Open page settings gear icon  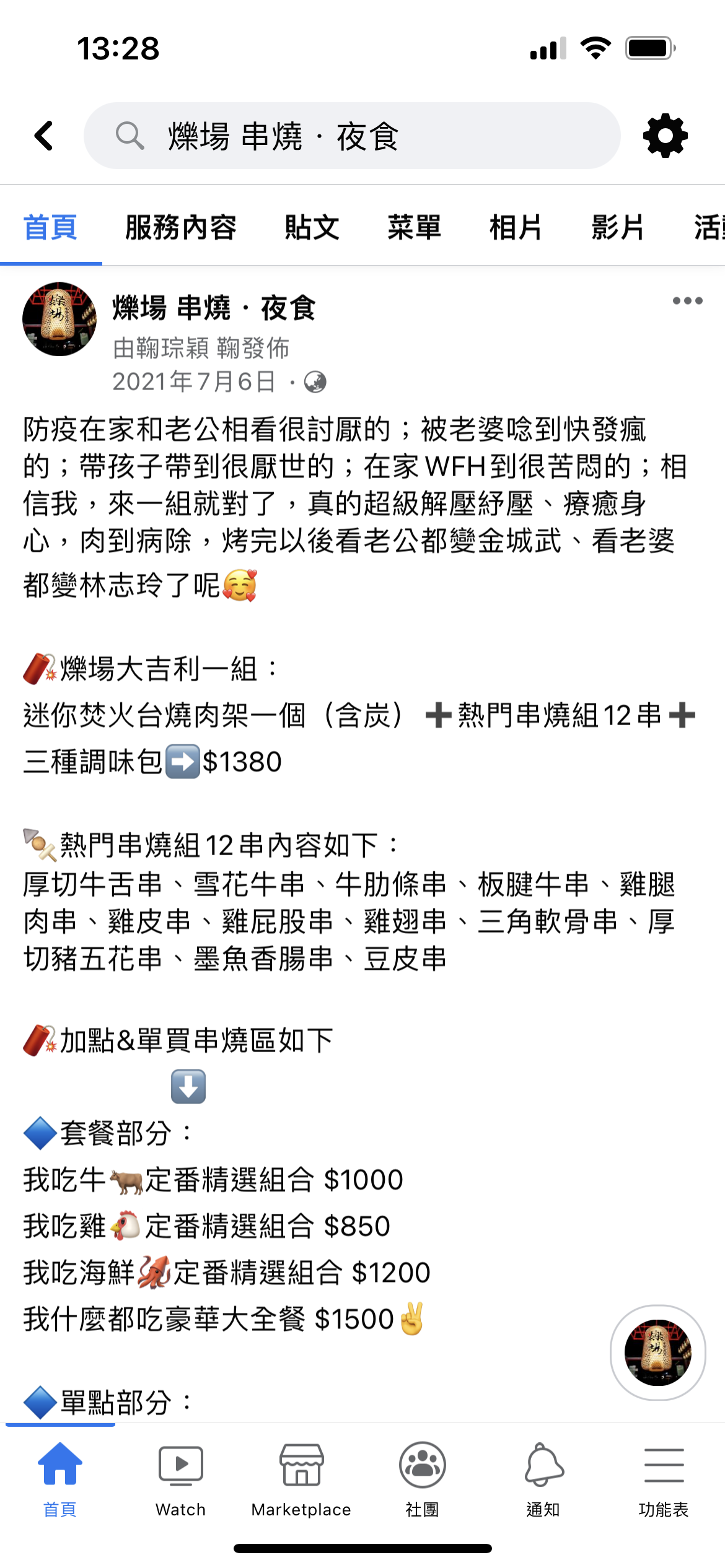click(665, 136)
